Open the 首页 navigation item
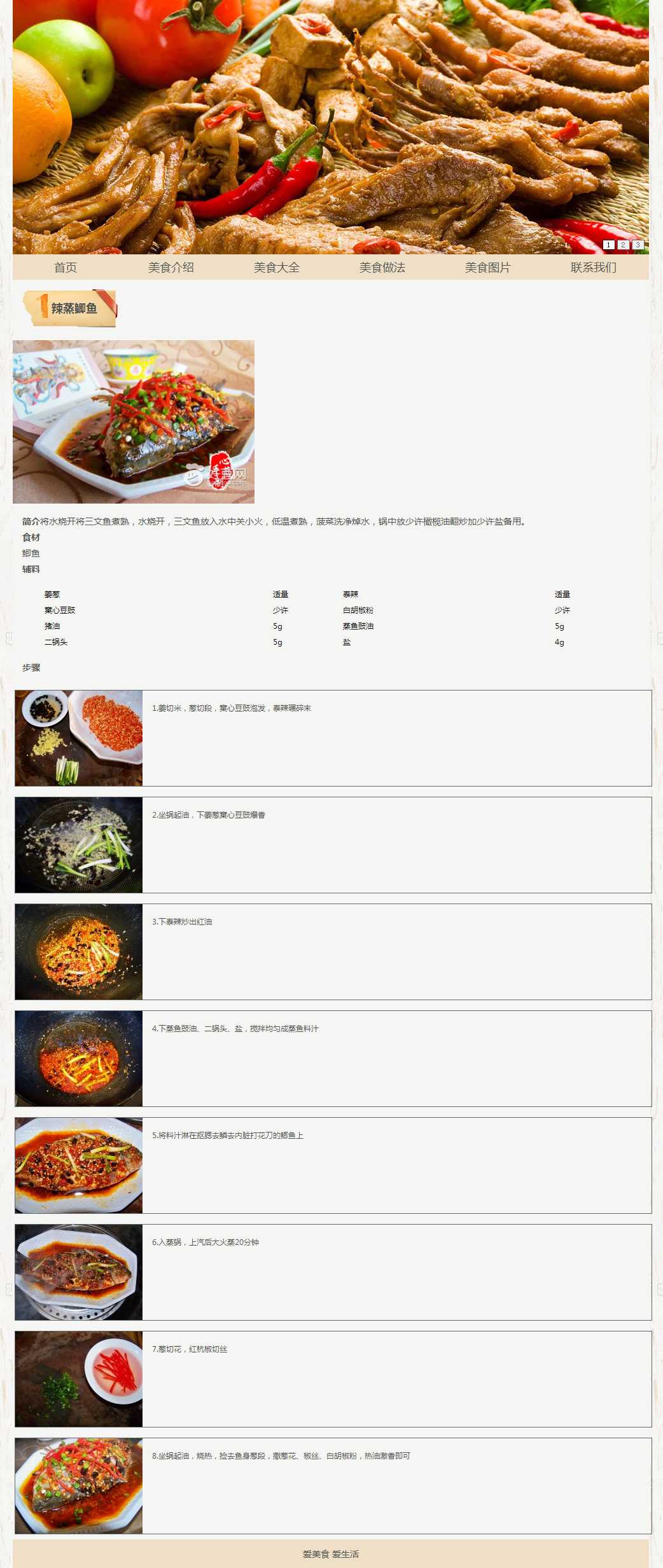This screenshot has height=1568, width=663. pyautogui.click(x=66, y=268)
